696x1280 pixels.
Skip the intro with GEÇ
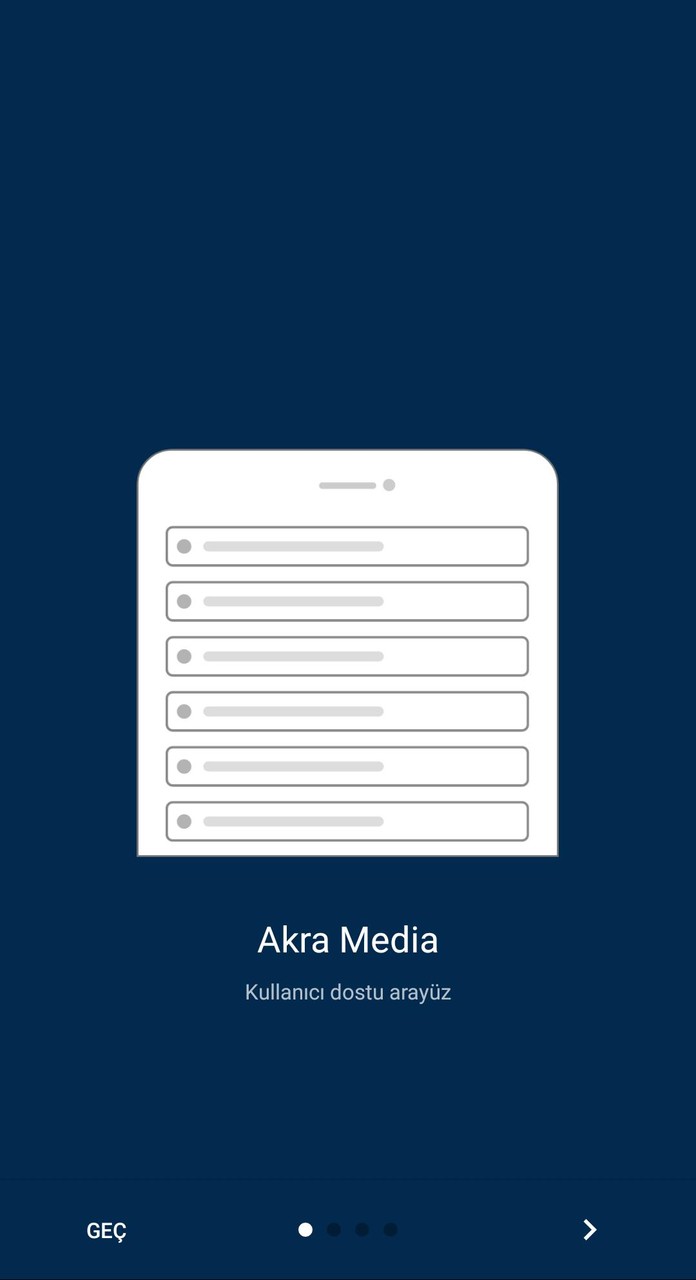[x=106, y=1231]
